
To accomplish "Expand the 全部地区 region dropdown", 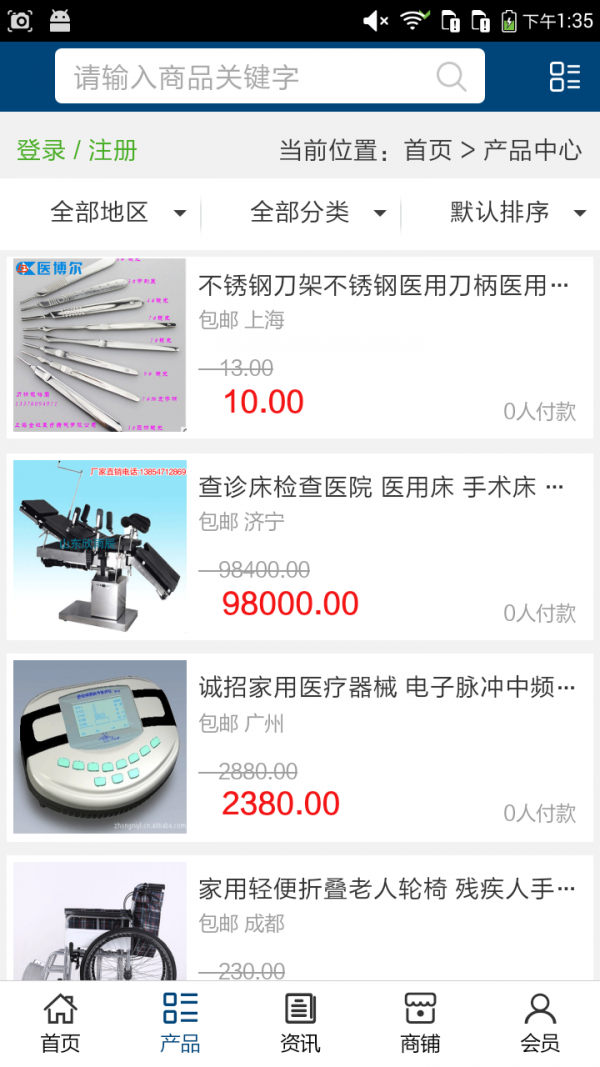I will coord(117,212).
